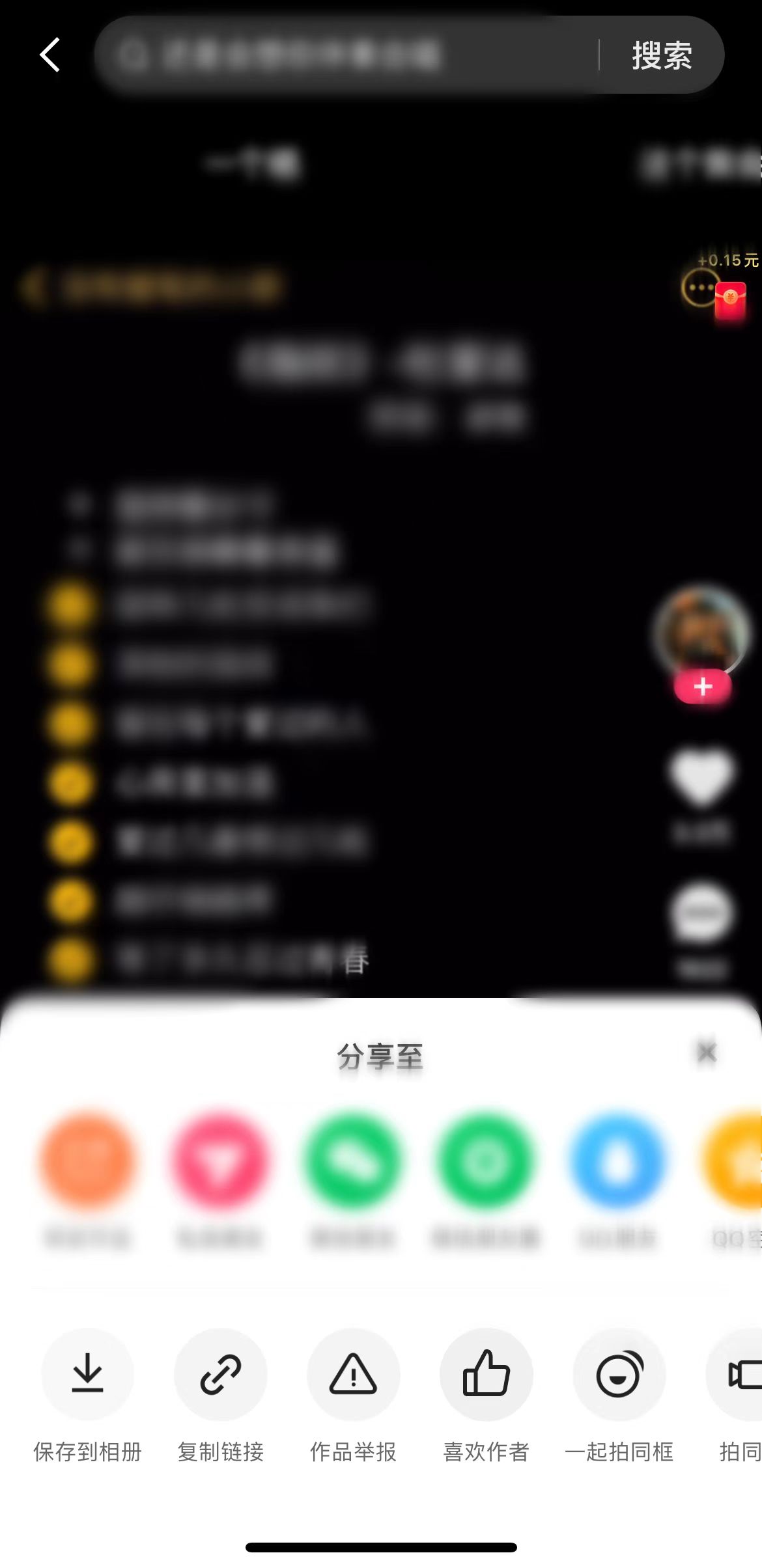The width and height of the screenshot is (762, 1568).
Task: Tap the + to follow the creator
Action: tap(702, 685)
